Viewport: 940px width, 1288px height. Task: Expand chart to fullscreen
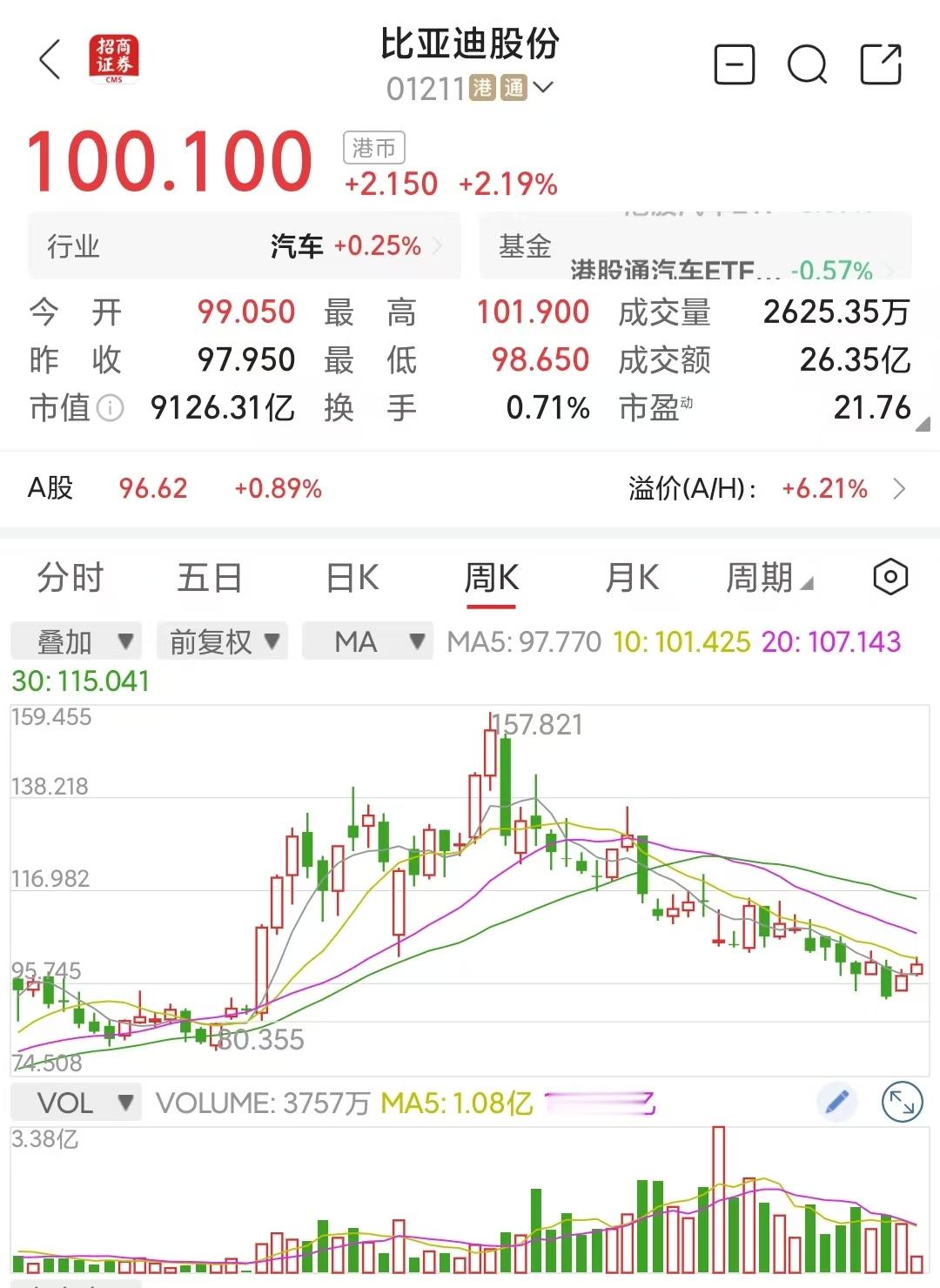coord(903,1102)
